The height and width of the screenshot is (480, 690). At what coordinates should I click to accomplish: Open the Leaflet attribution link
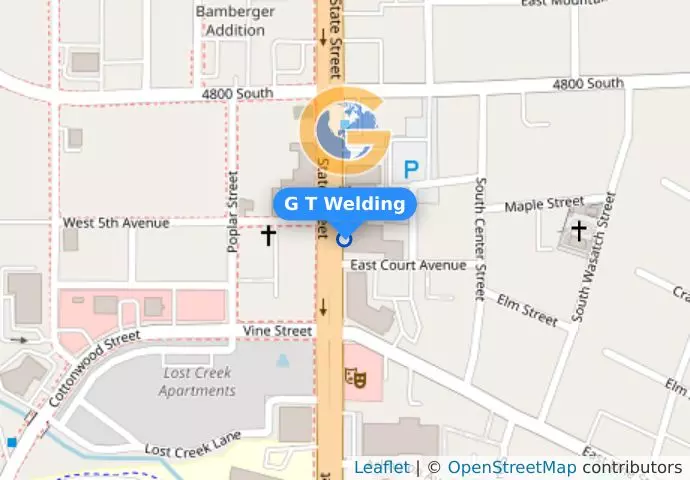click(381, 467)
